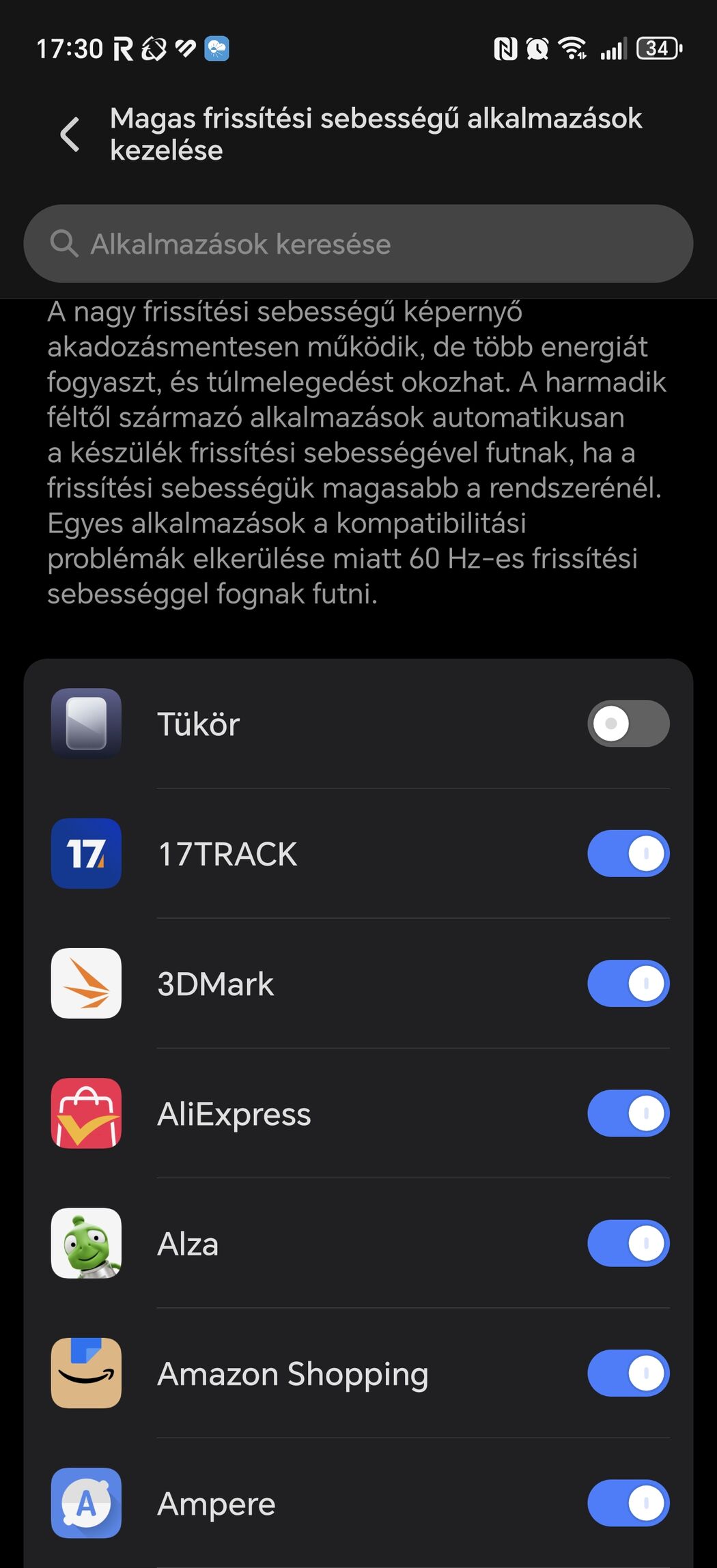The image size is (717, 1568).
Task: Toggle the Alza switch off
Action: (x=628, y=1243)
